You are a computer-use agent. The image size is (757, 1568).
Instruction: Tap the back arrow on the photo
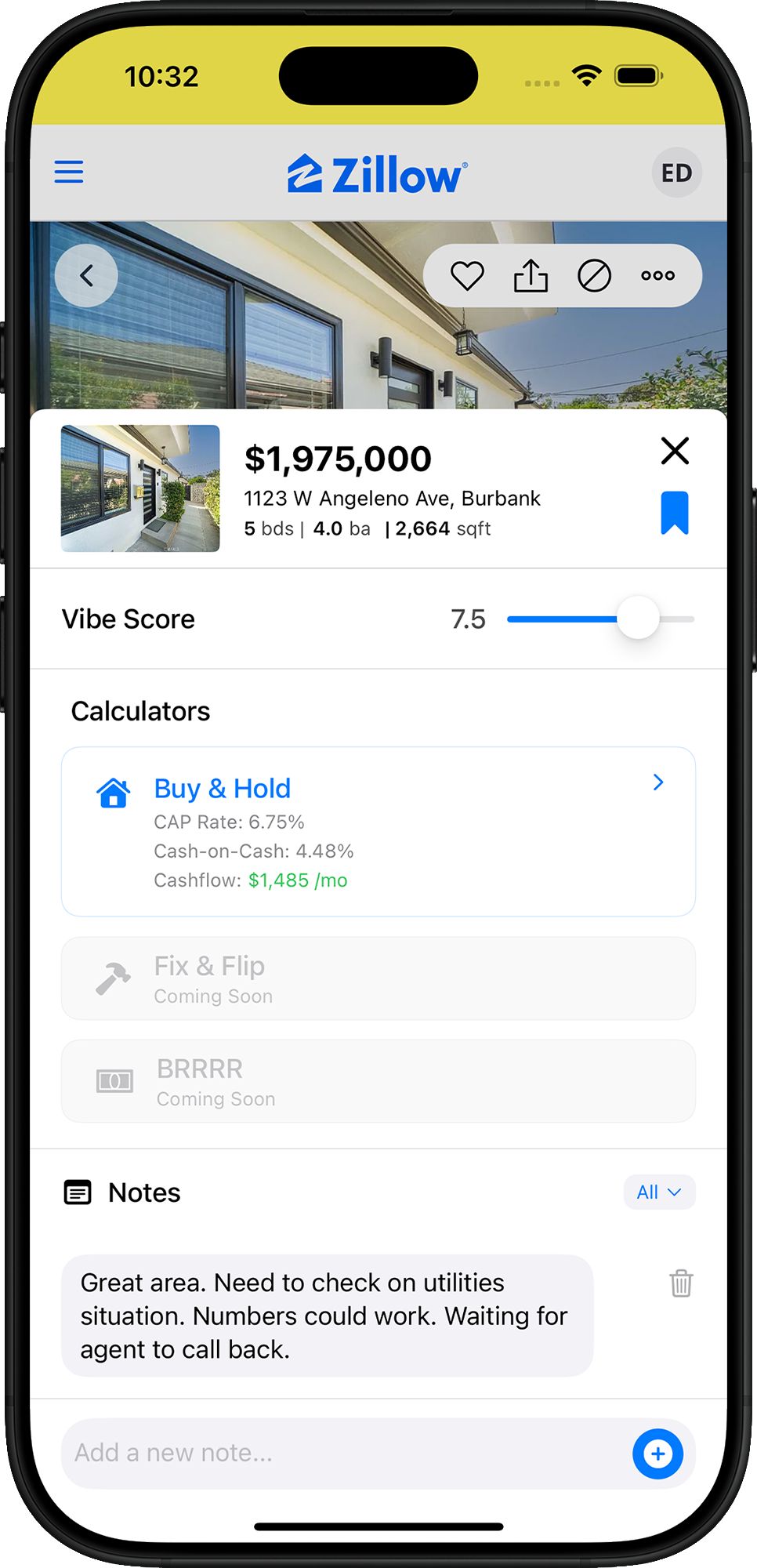86,276
